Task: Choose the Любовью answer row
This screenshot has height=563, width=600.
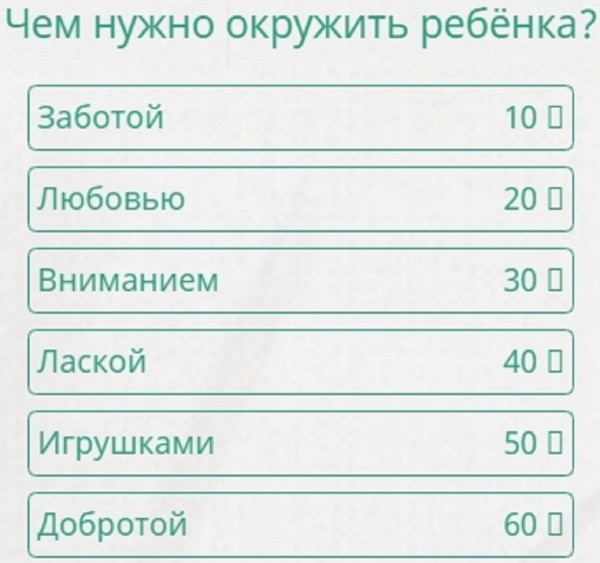Action: (300, 199)
